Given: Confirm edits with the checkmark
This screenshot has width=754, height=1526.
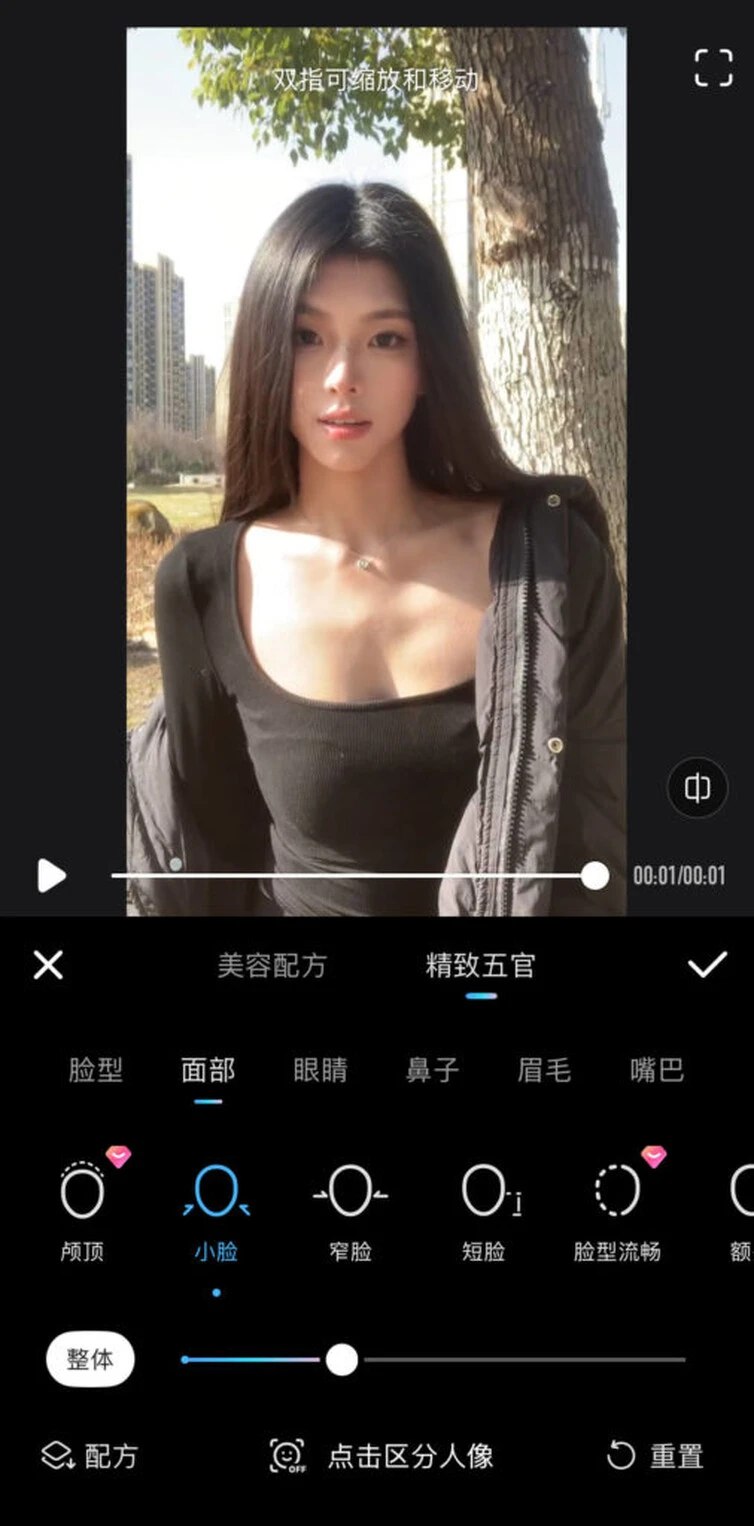Looking at the screenshot, I should 707,965.
